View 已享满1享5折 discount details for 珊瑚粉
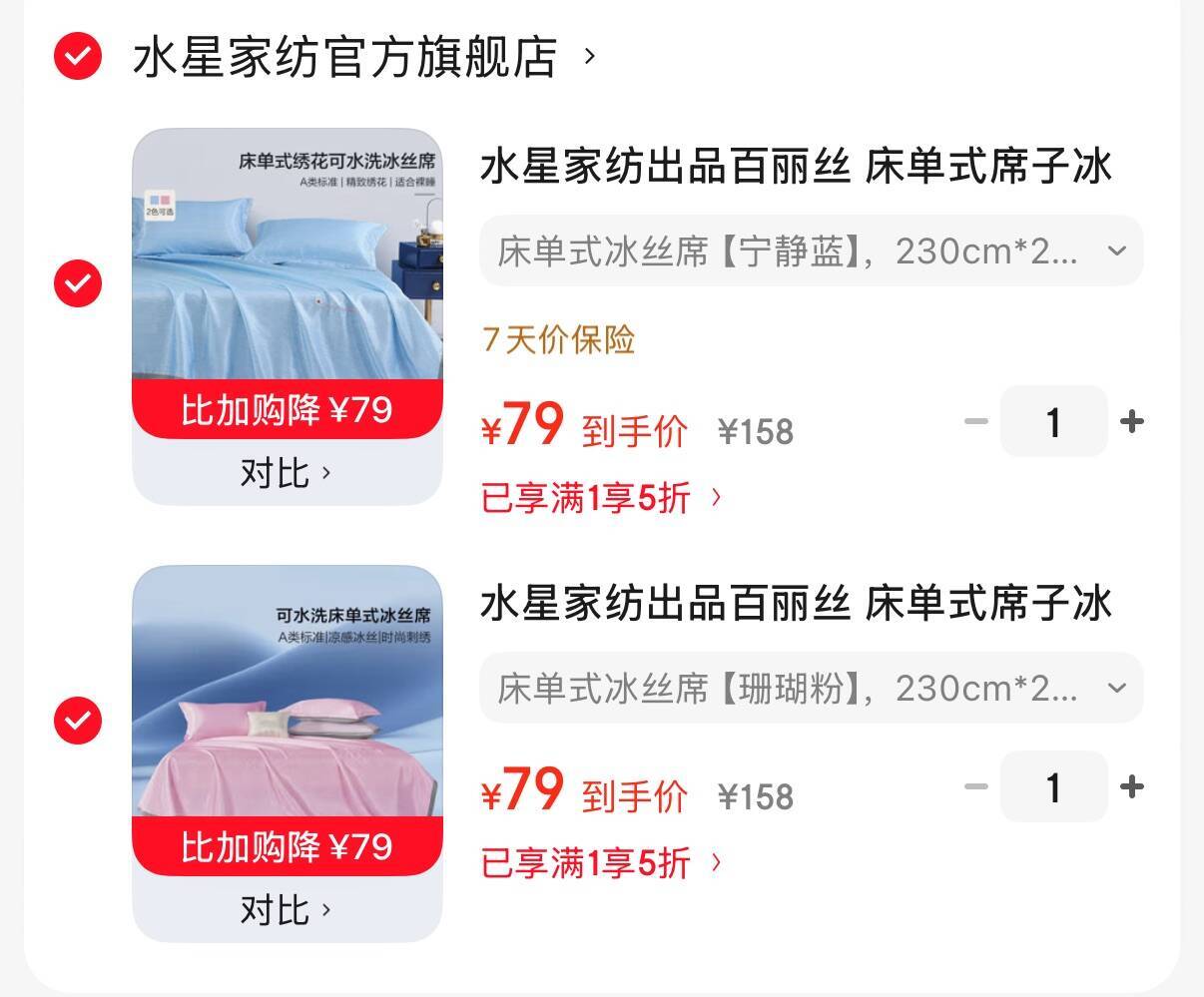The width and height of the screenshot is (1204, 997). pos(601,862)
